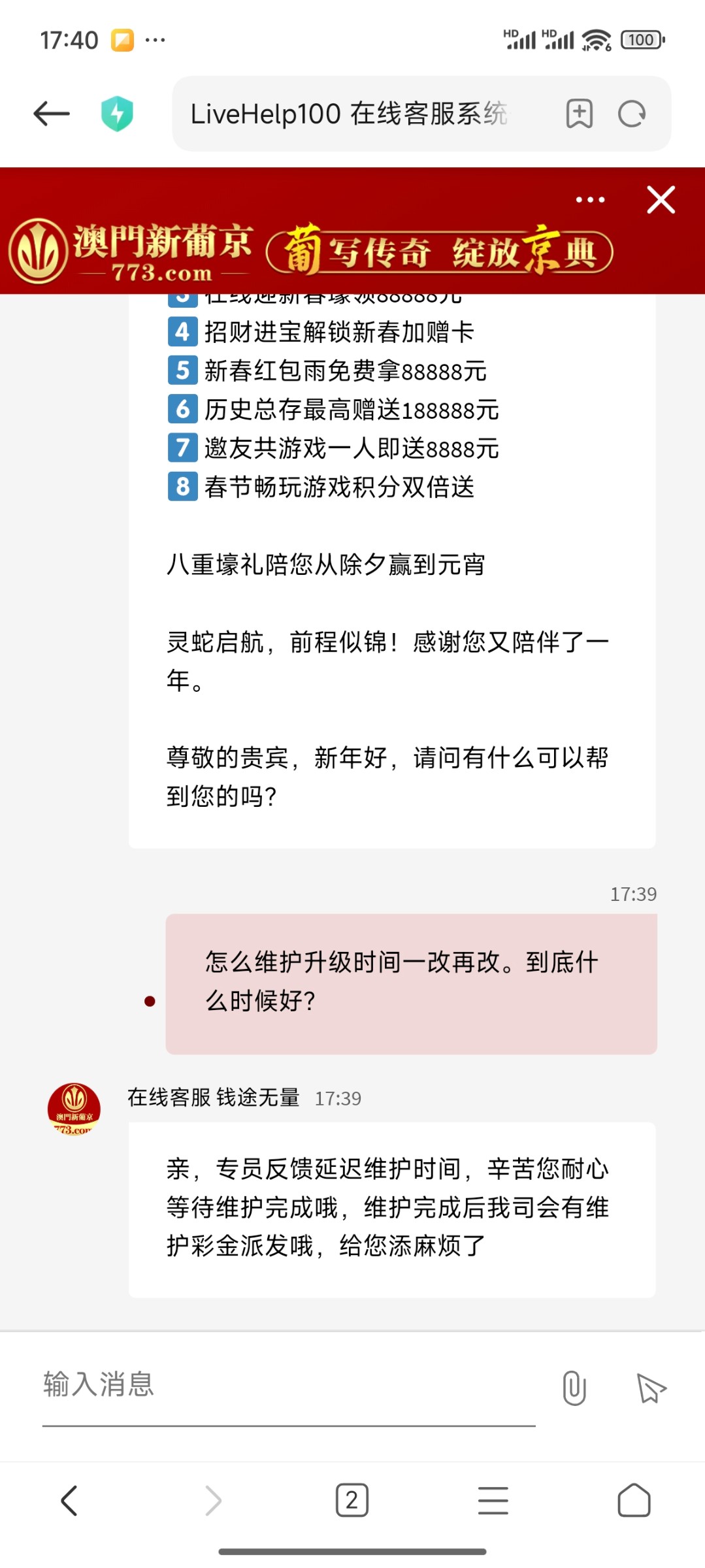
Task: Open the browser's hamburger menu
Action: pyautogui.click(x=493, y=1500)
